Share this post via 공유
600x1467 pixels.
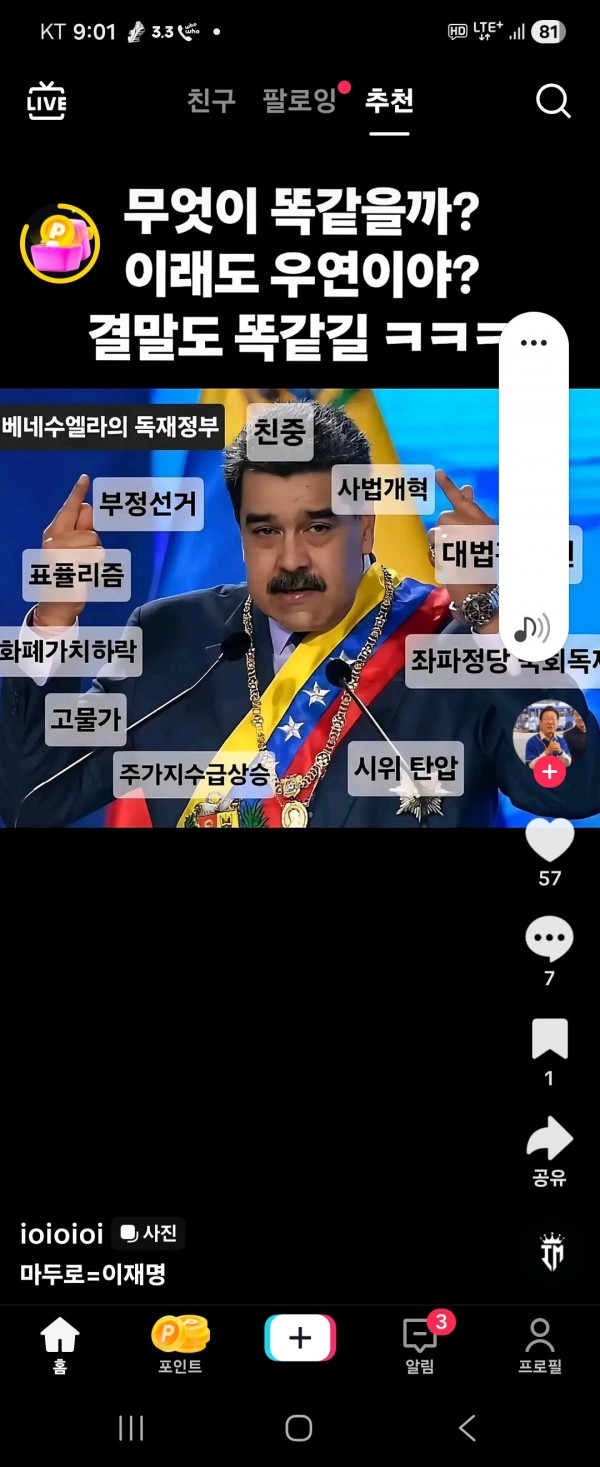[549, 1140]
